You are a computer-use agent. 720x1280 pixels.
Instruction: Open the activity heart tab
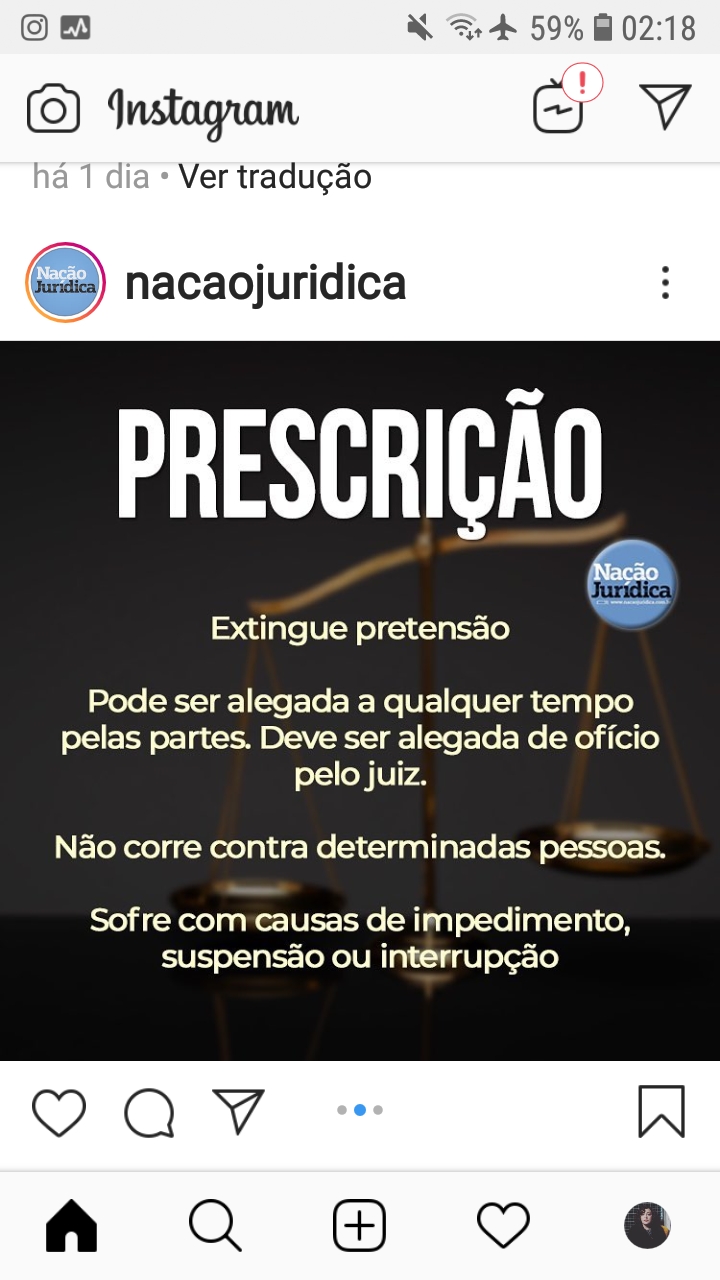tap(503, 1225)
